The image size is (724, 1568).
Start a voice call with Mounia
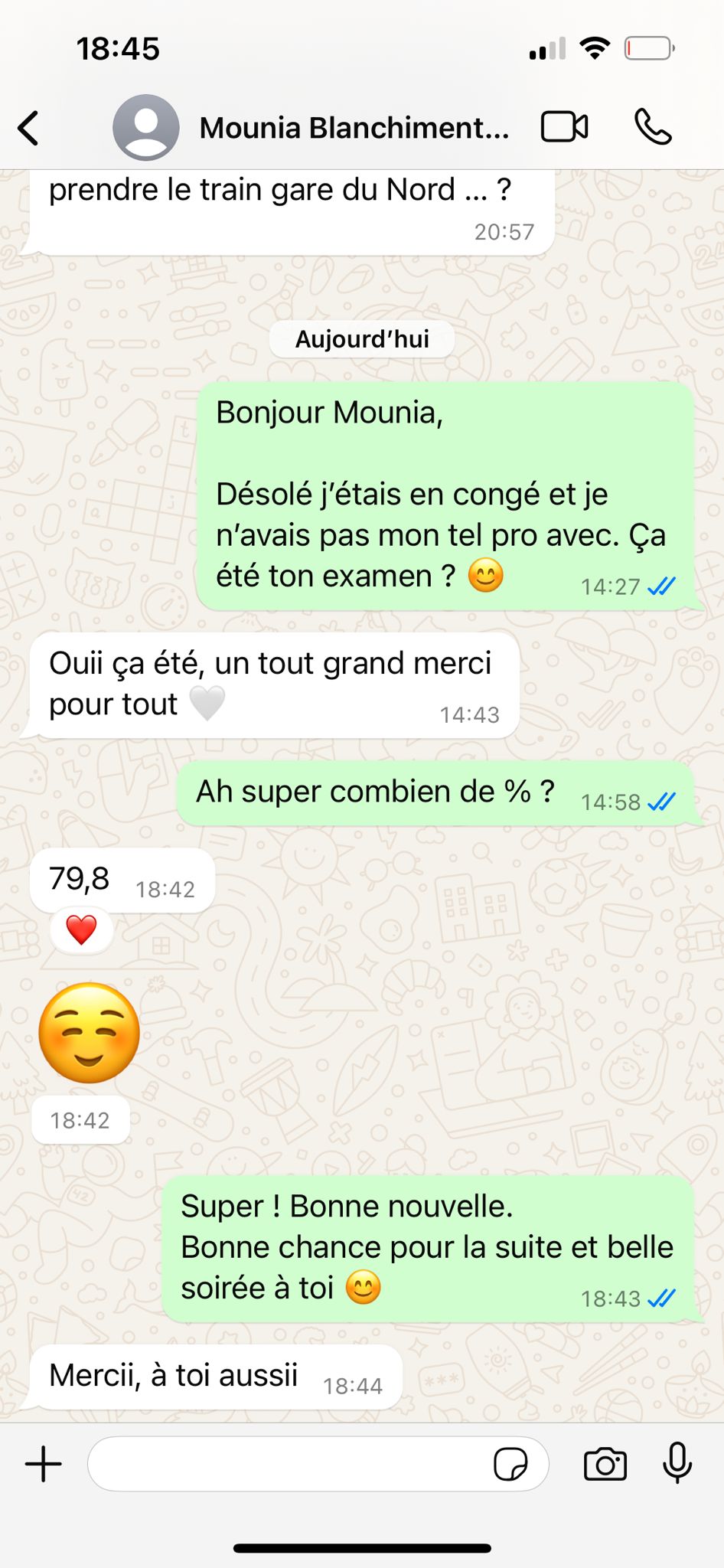pyautogui.click(x=653, y=127)
